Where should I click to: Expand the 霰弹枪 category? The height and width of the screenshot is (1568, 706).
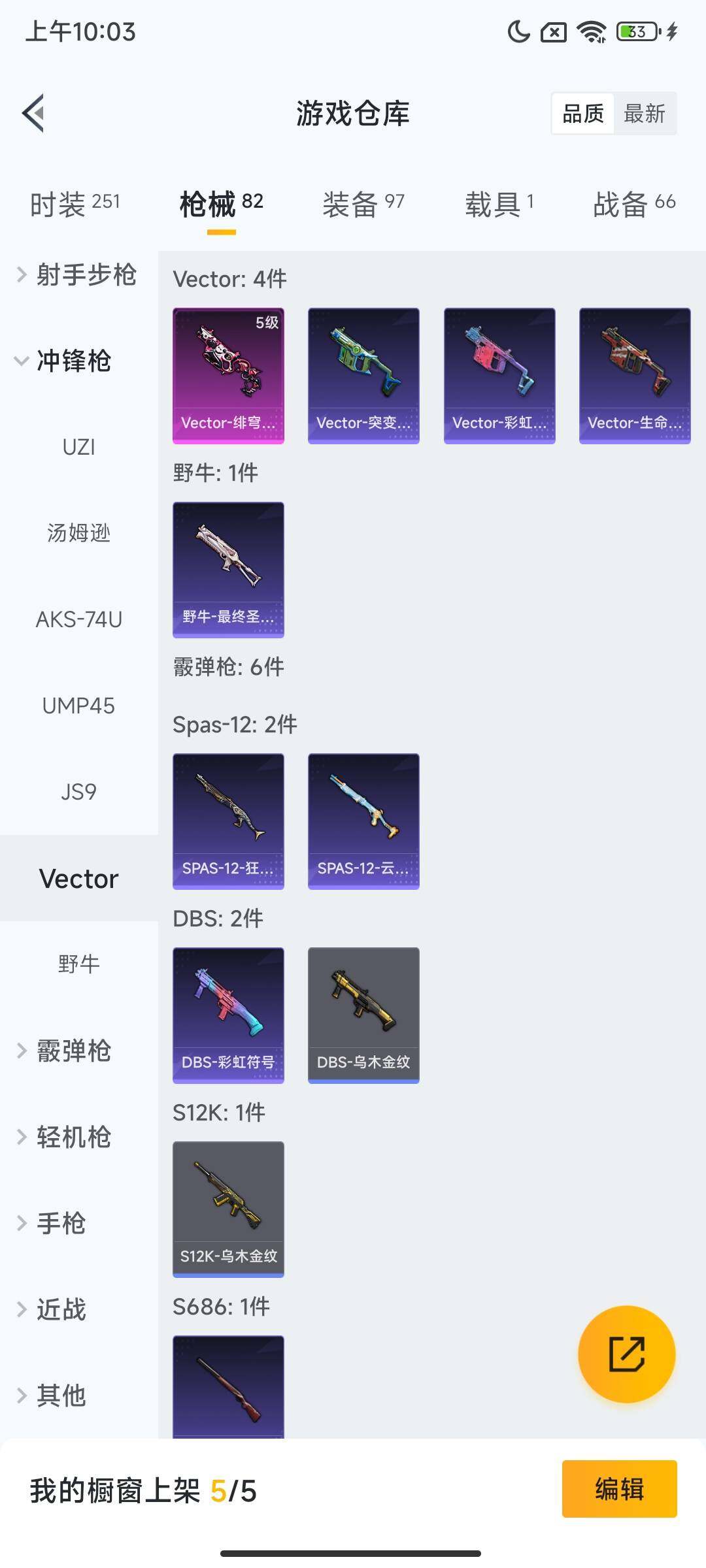click(x=65, y=1051)
